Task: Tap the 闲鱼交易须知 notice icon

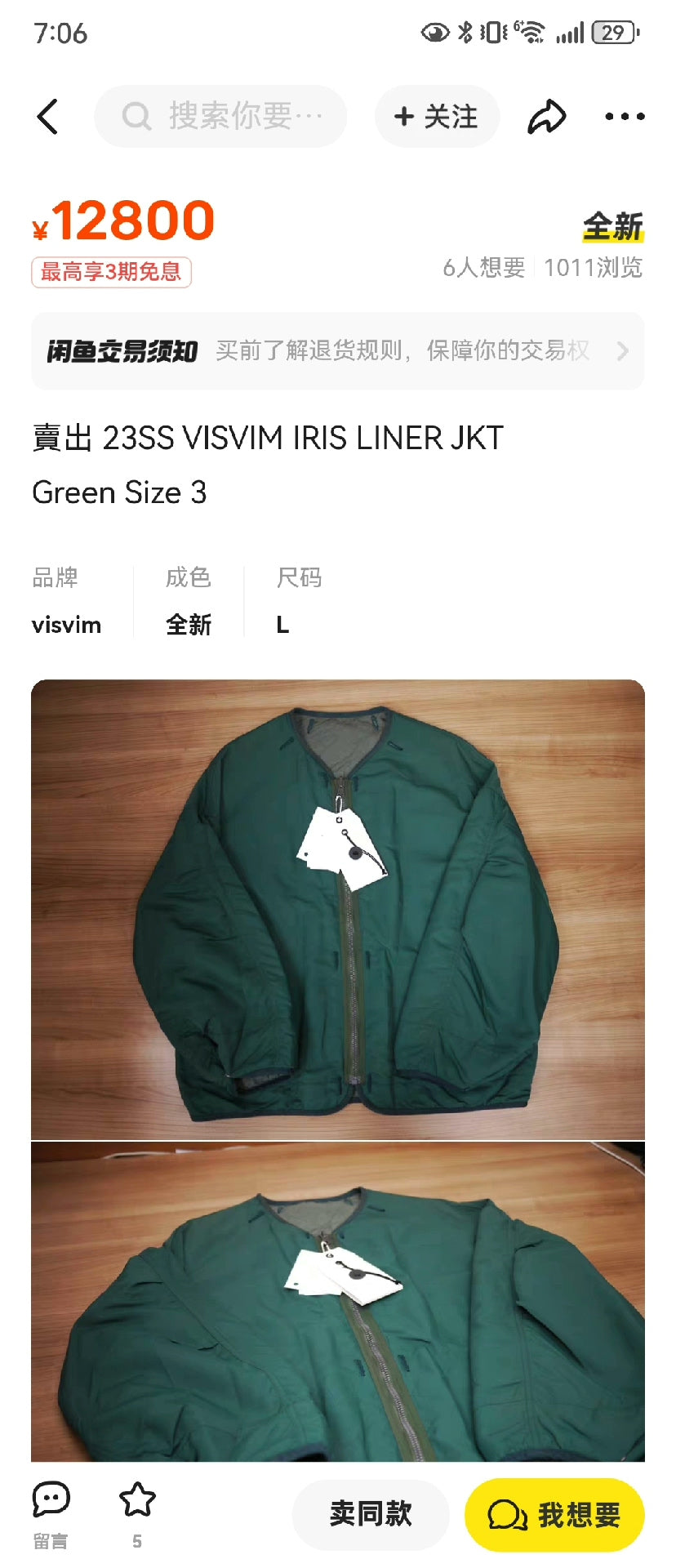Action: (122, 351)
